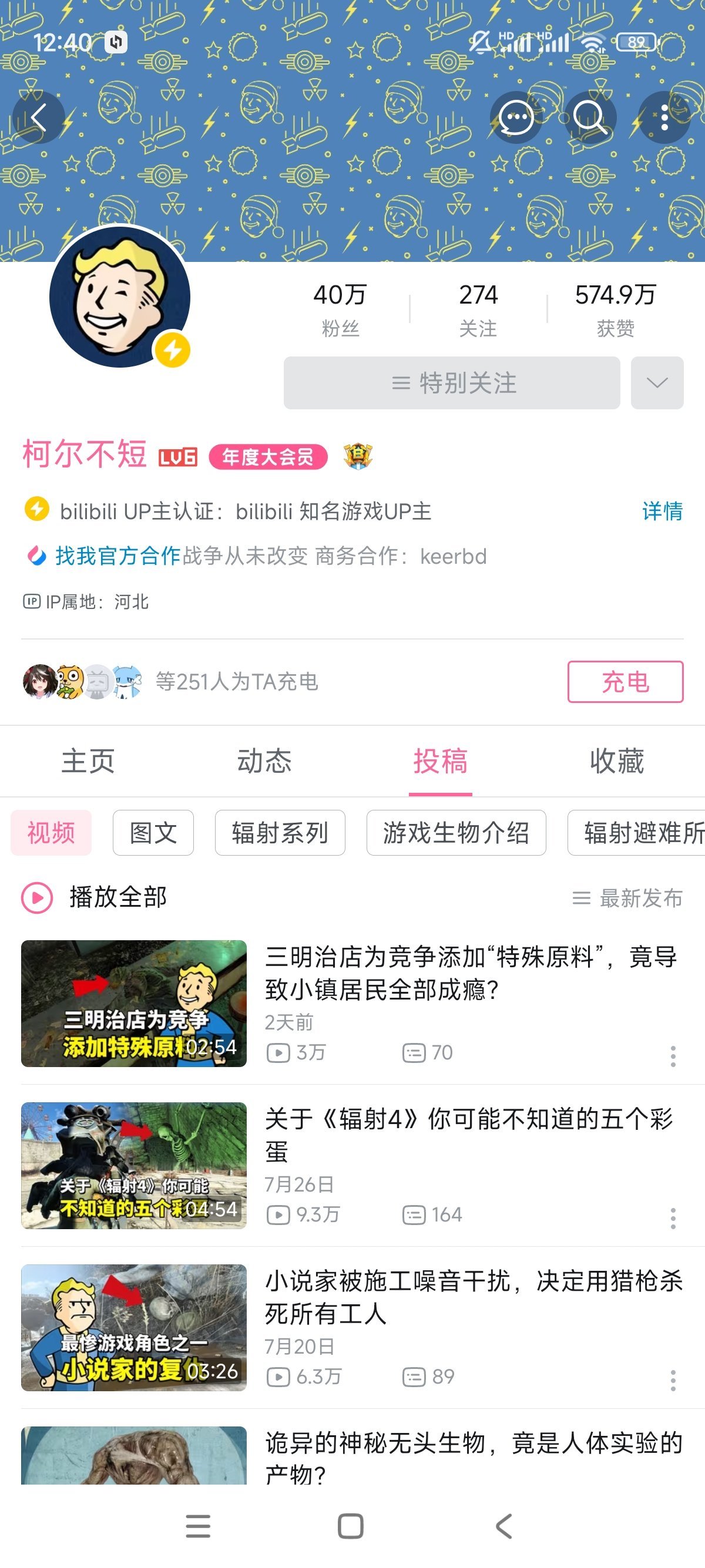Tap the 特别关注 follow button
Viewport: 705px width, 1568px height.
click(x=452, y=383)
